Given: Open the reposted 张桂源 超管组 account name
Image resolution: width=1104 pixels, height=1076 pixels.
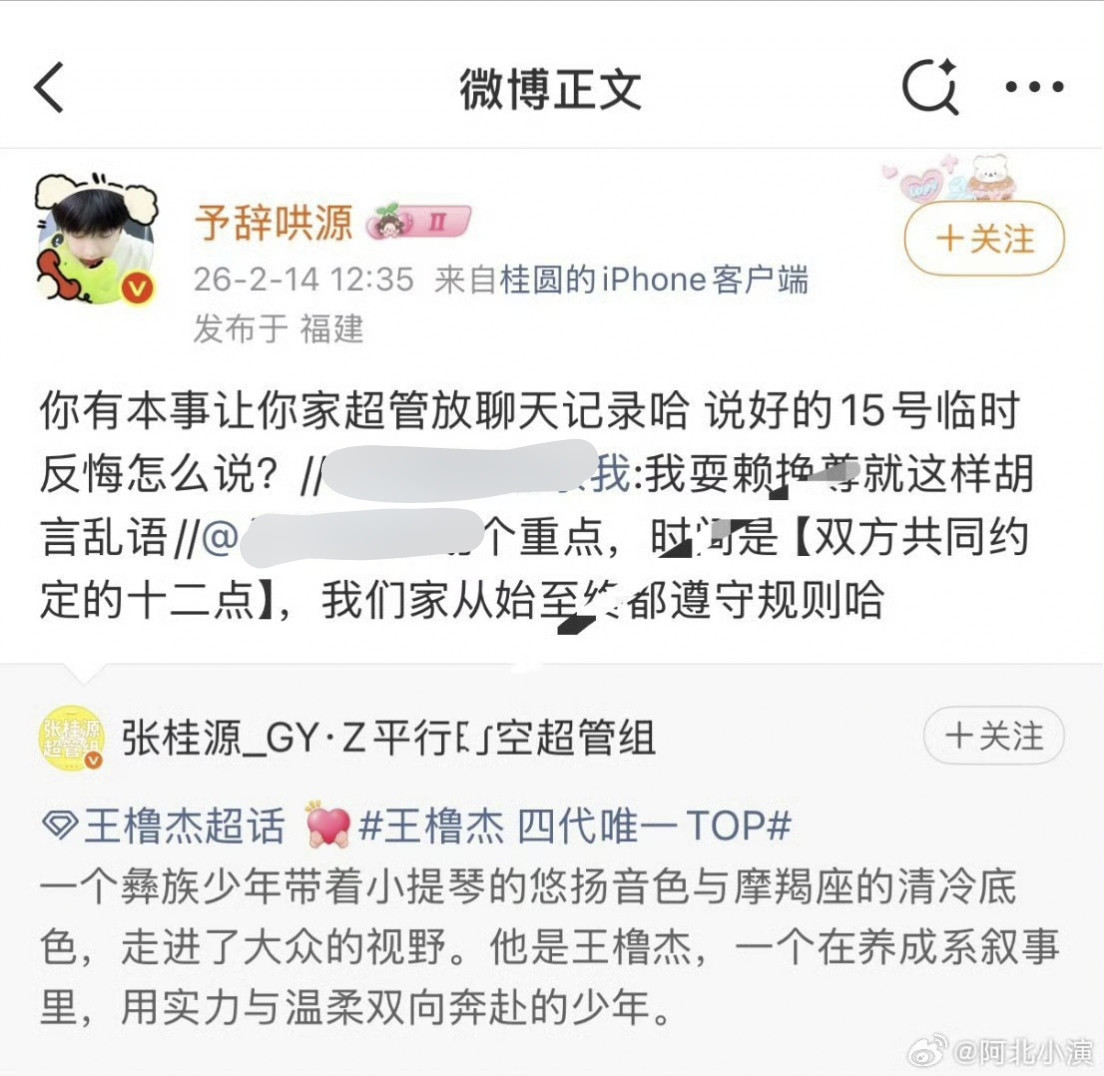Looking at the screenshot, I should (389, 737).
